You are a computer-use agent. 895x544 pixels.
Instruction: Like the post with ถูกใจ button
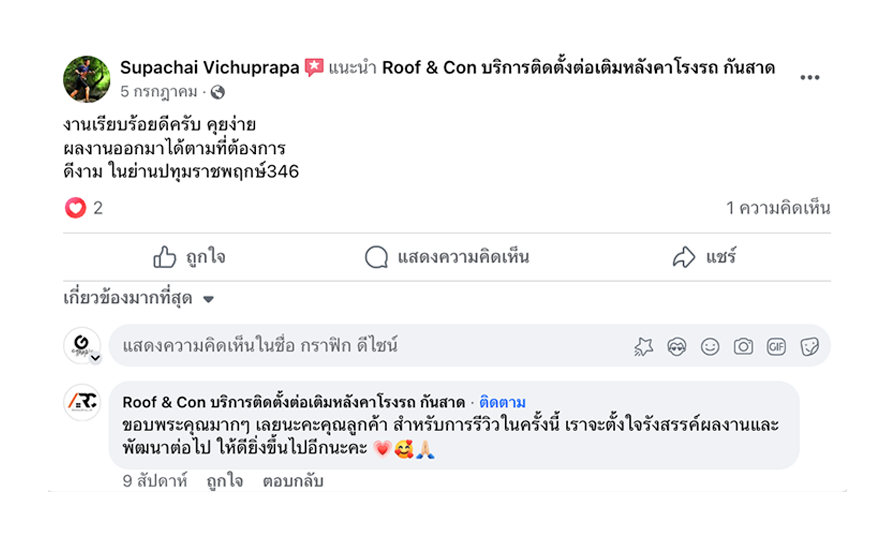click(x=189, y=257)
